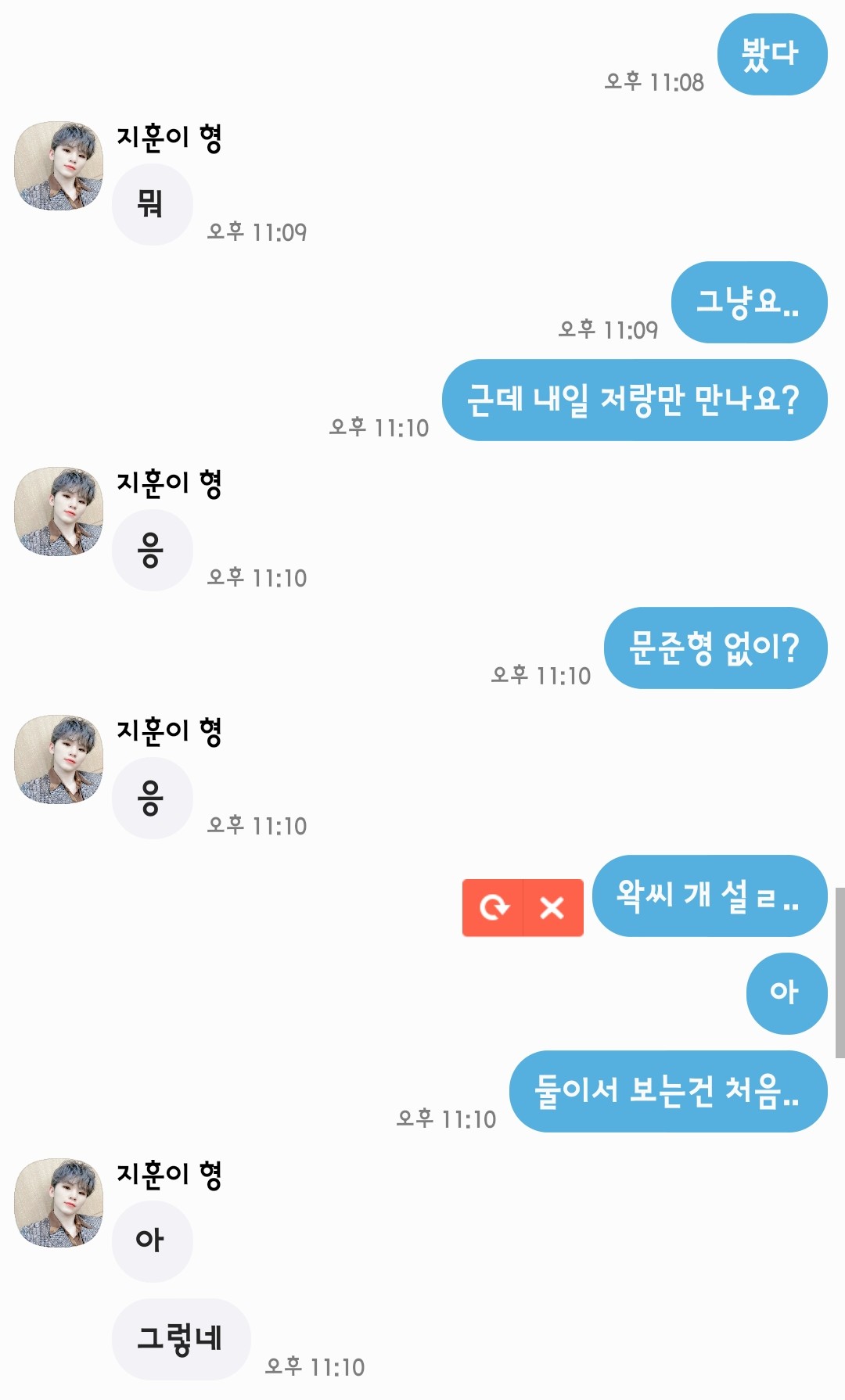Viewport: 845px width, 1400px height.
Task: Delete the failed '왁씨 개 설ㄹ..' message
Action: click(552, 907)
